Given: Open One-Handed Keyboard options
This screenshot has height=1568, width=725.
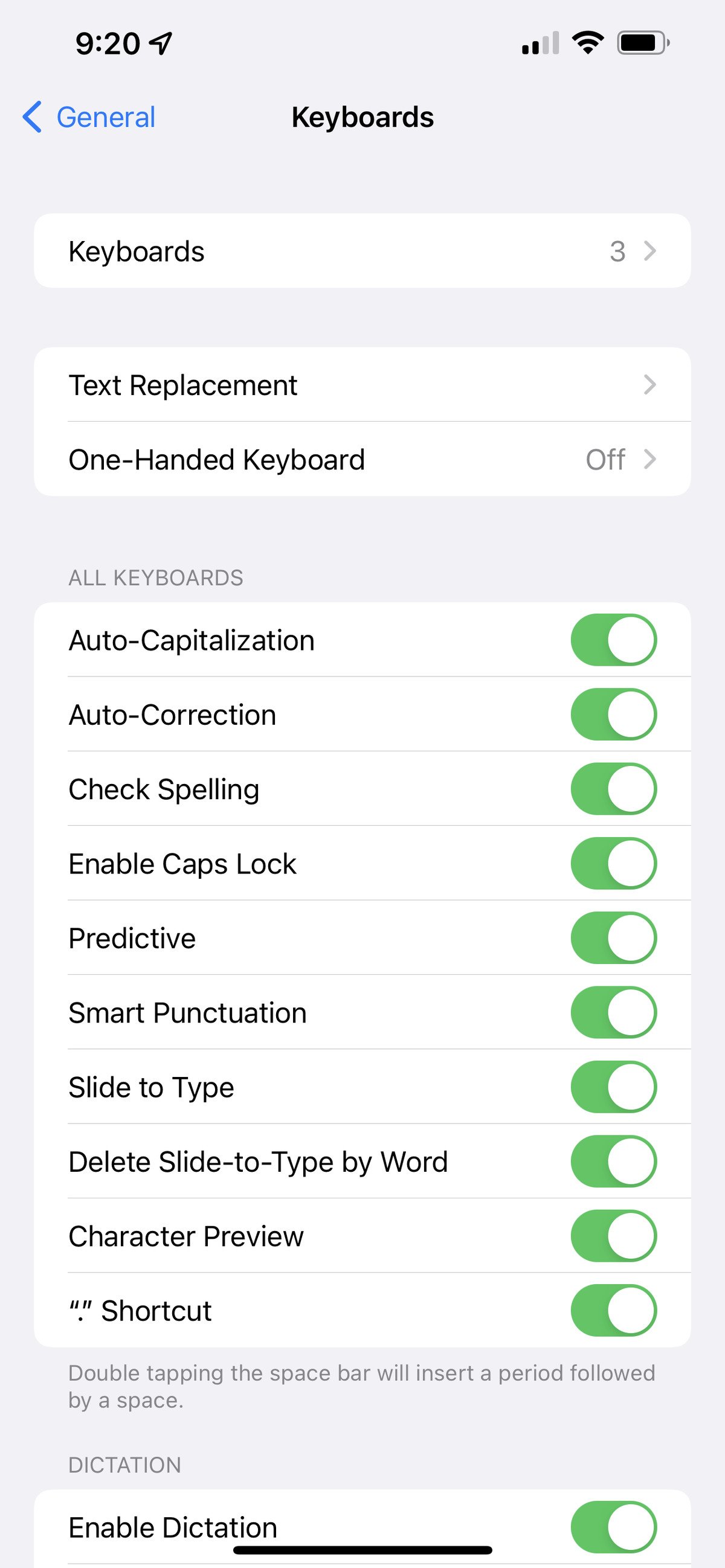Looking at the screenshot, I should coord(362,460).
